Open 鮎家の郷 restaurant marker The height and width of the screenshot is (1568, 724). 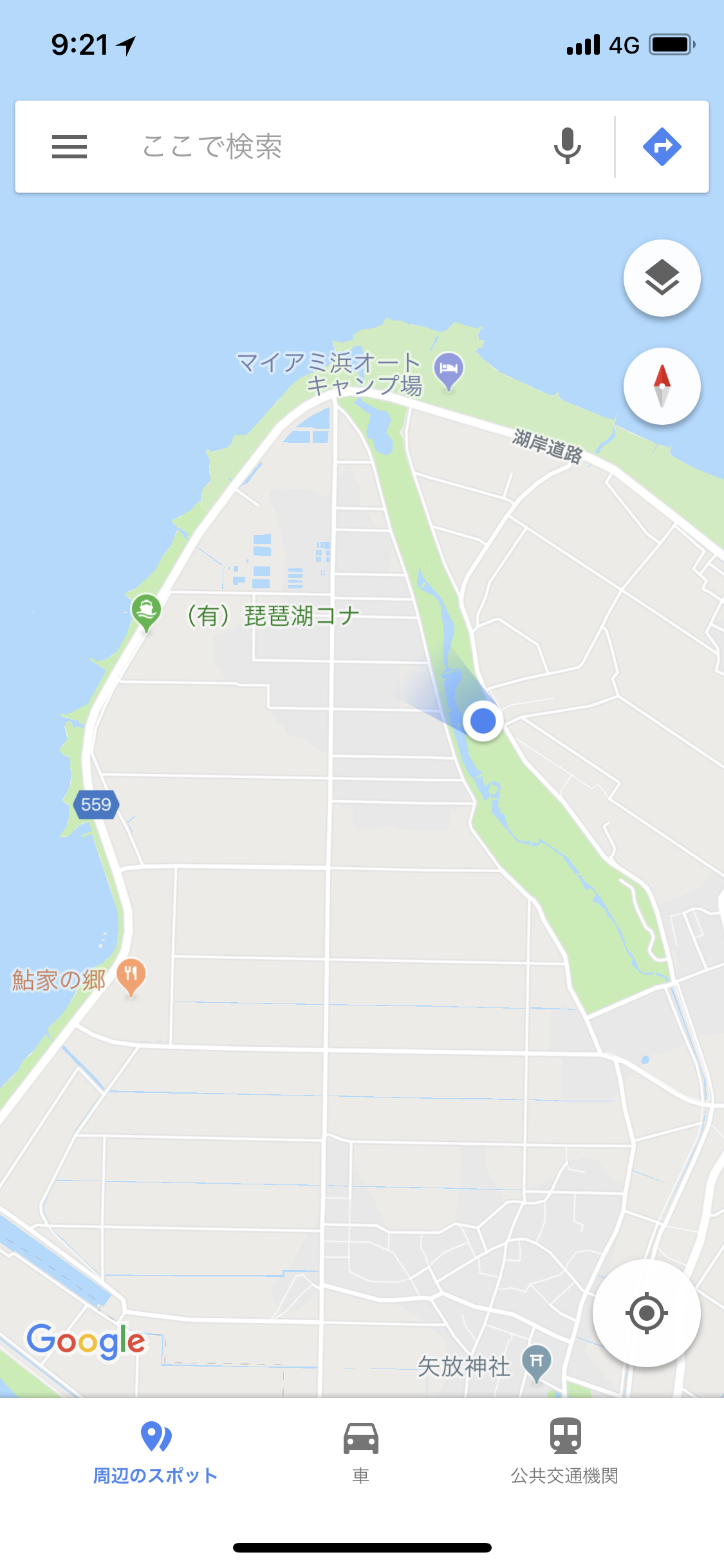pyautogui.click(x=131, y=976)
